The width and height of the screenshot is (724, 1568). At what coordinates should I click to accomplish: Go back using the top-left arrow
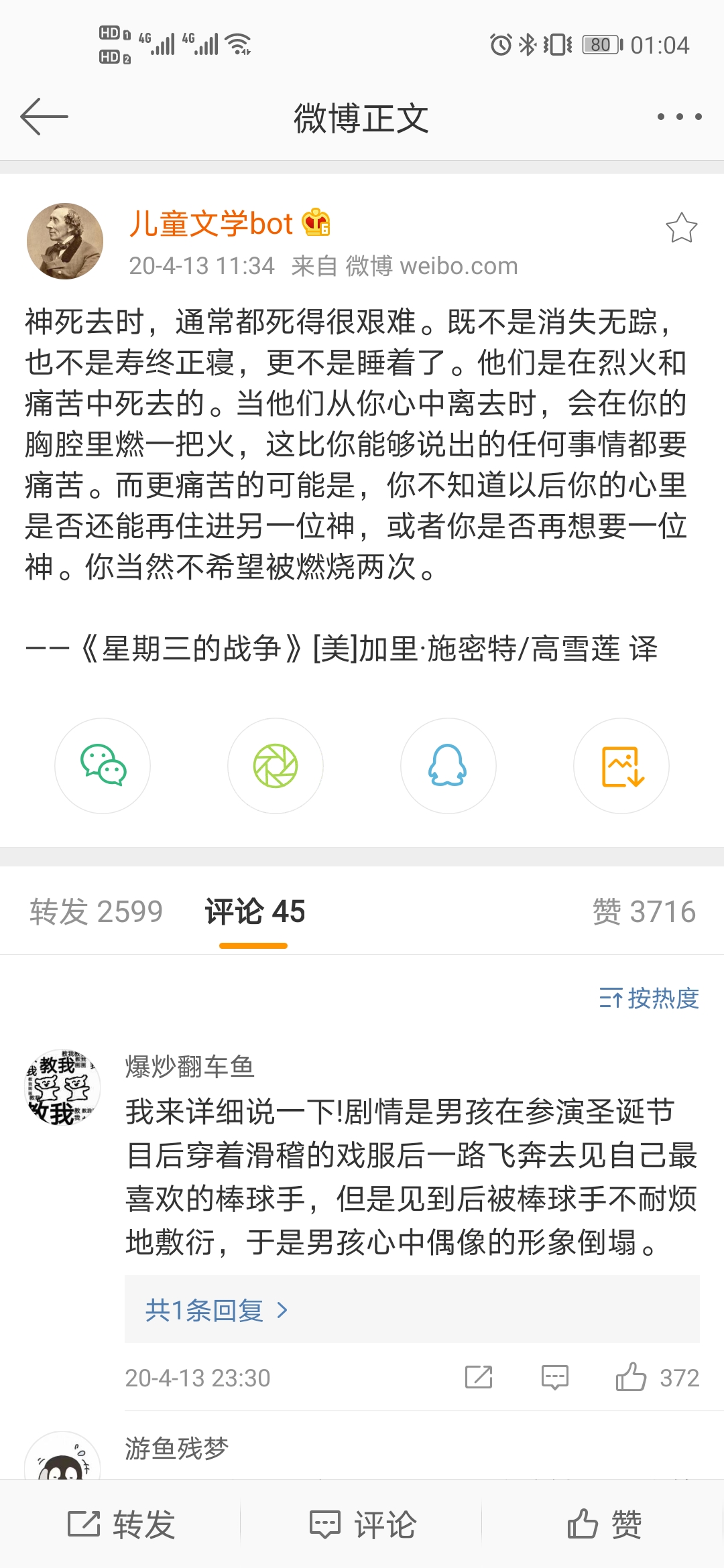[44, 117]
